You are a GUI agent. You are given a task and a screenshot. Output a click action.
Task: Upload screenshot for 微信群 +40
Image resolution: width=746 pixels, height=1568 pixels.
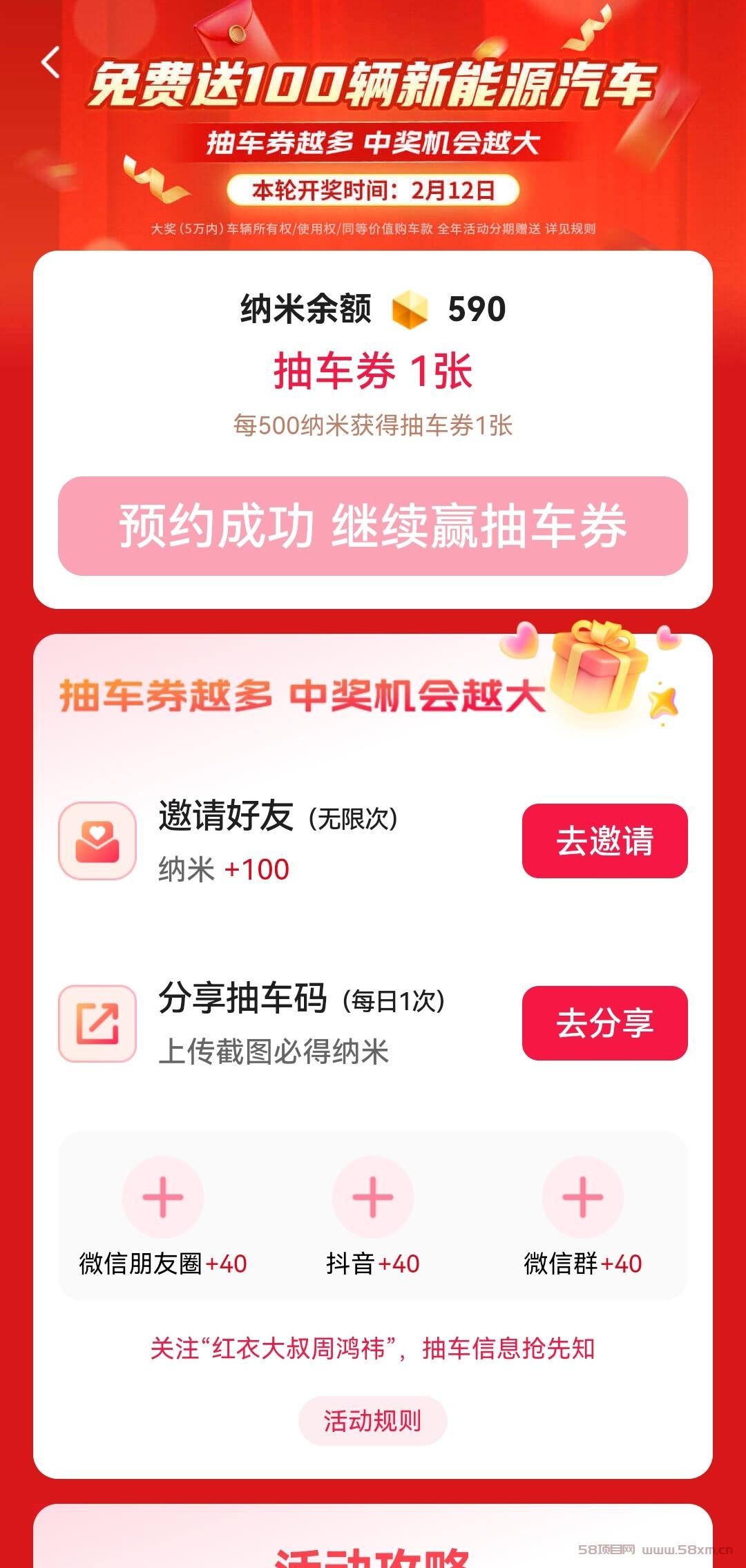pos(583,1197)
